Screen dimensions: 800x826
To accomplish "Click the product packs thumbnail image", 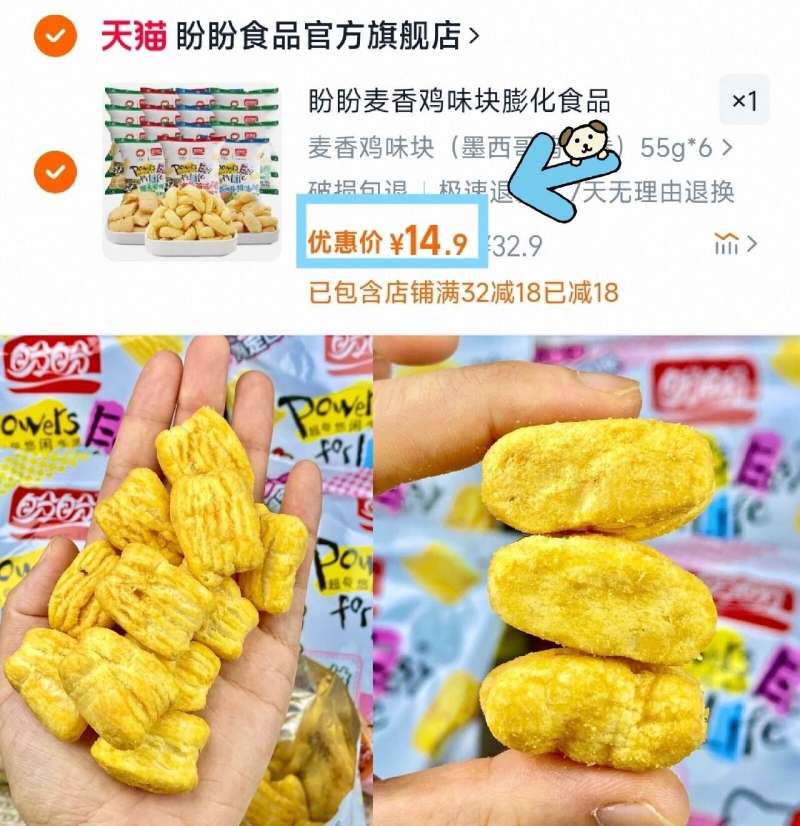I will click(x=190, y=170).
